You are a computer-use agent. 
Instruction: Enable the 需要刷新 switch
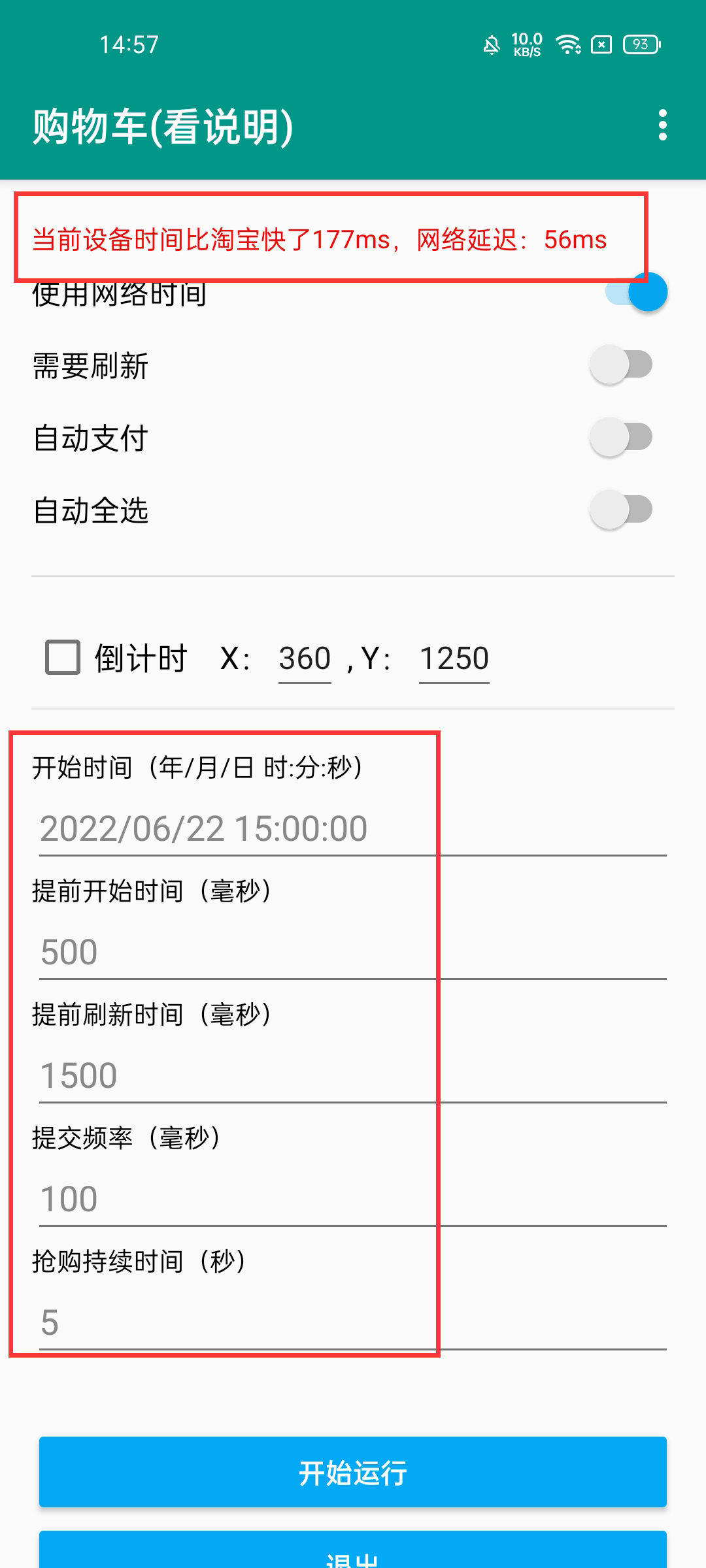pos(621,365)
